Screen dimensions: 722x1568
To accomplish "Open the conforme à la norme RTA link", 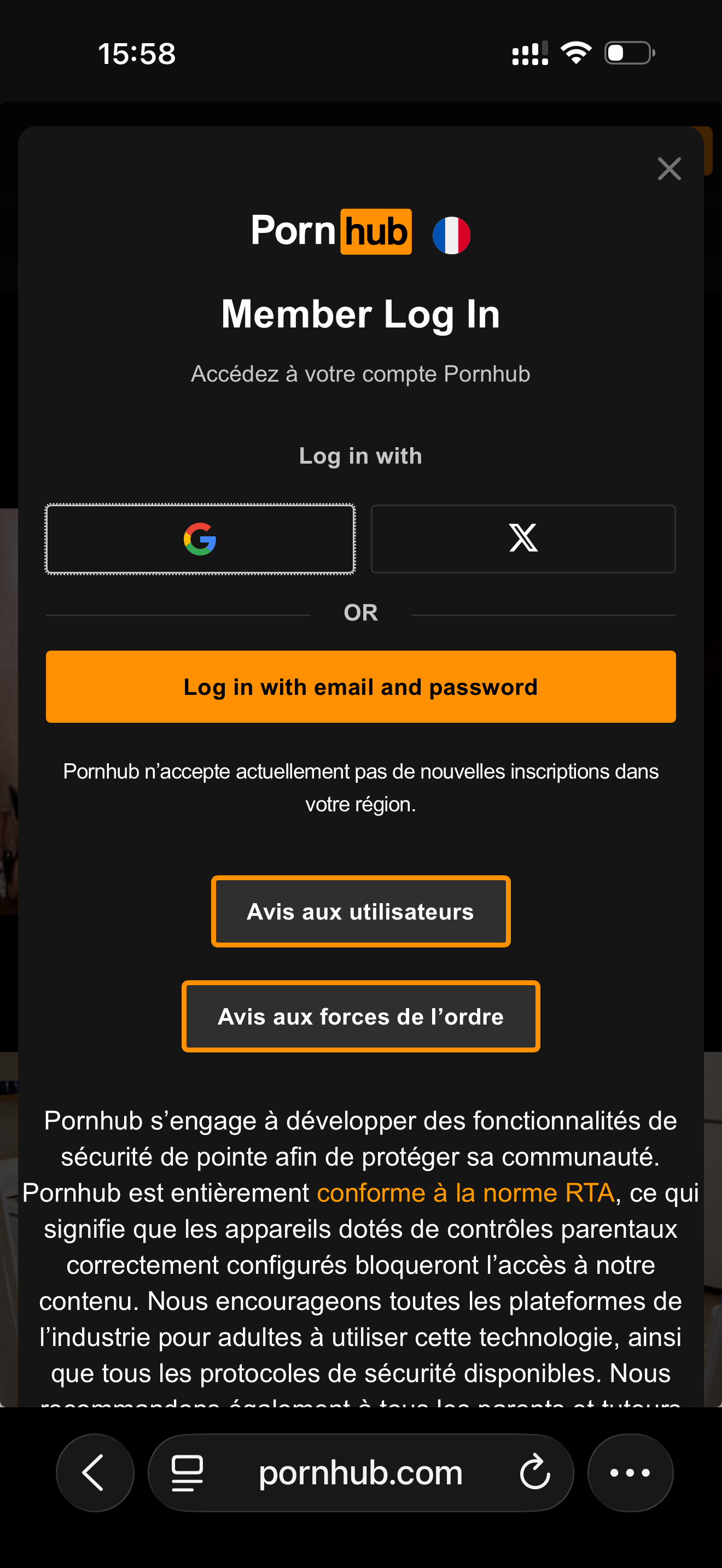I will click(x=465, y=1192).
